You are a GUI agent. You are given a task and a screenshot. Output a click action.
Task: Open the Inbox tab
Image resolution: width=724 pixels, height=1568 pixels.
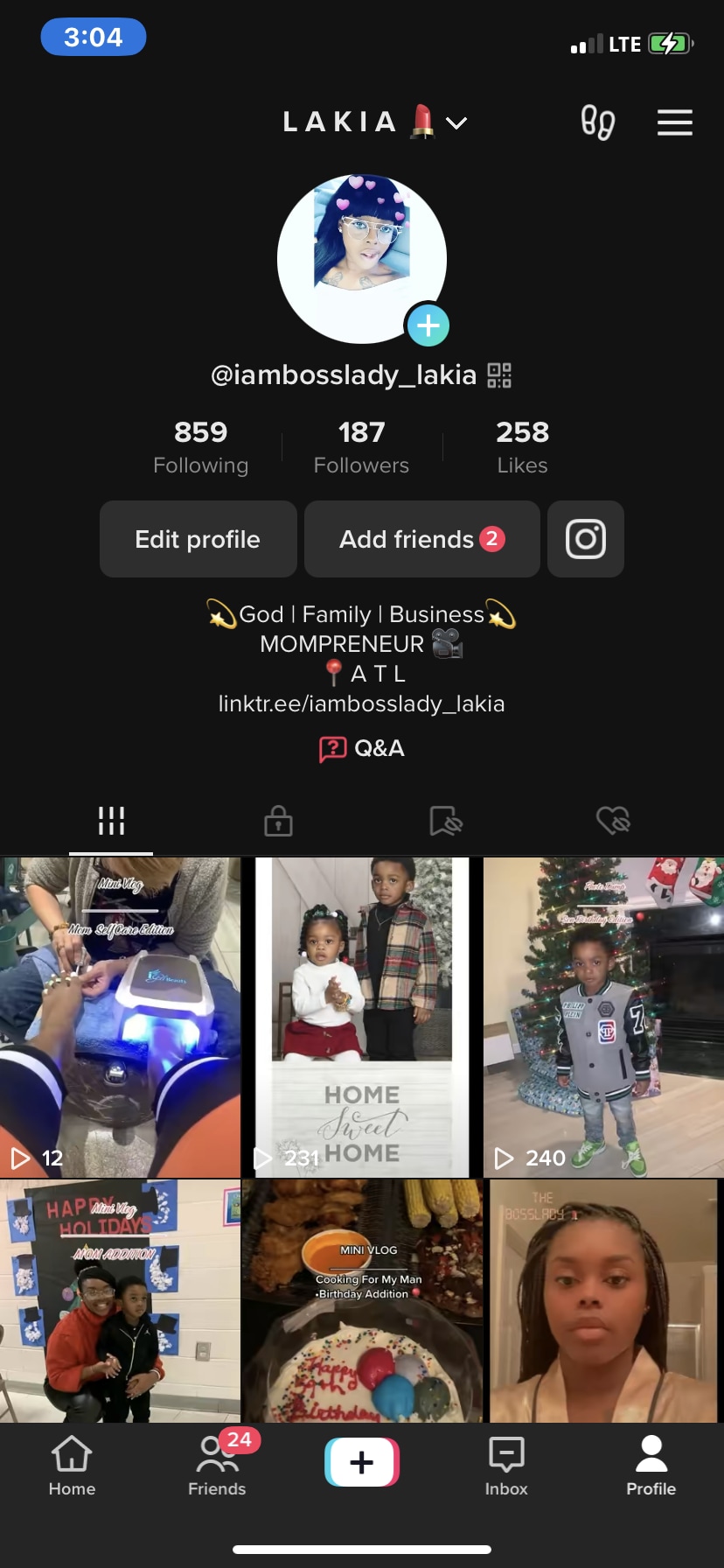click(x=506, y=1466)
